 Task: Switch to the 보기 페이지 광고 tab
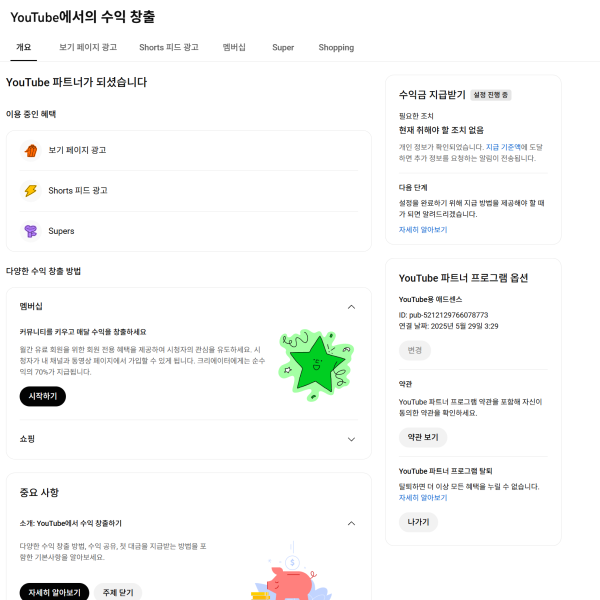tap(87, 47)
